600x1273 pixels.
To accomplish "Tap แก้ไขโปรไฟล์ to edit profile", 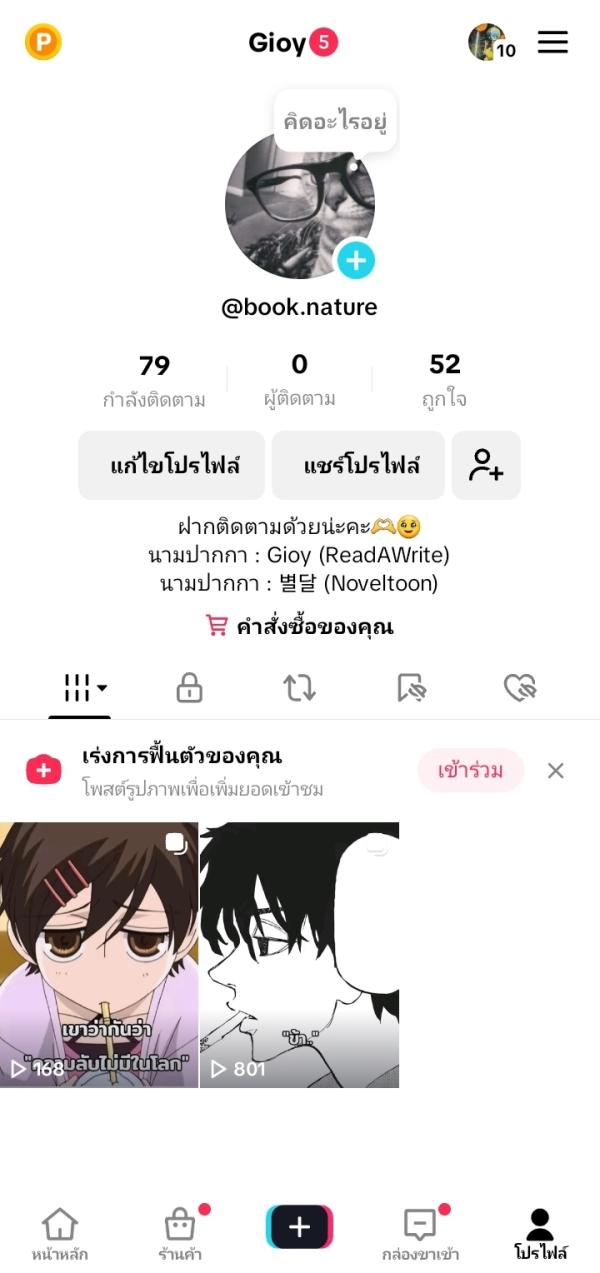I will [172, 465].
